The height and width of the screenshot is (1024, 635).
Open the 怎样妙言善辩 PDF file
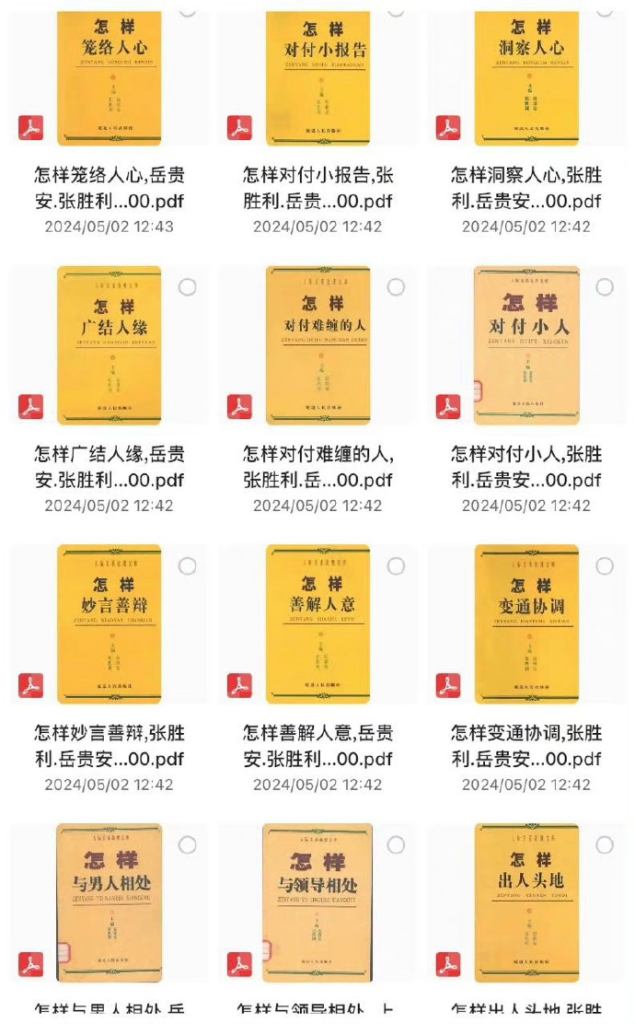pos(109,623)
